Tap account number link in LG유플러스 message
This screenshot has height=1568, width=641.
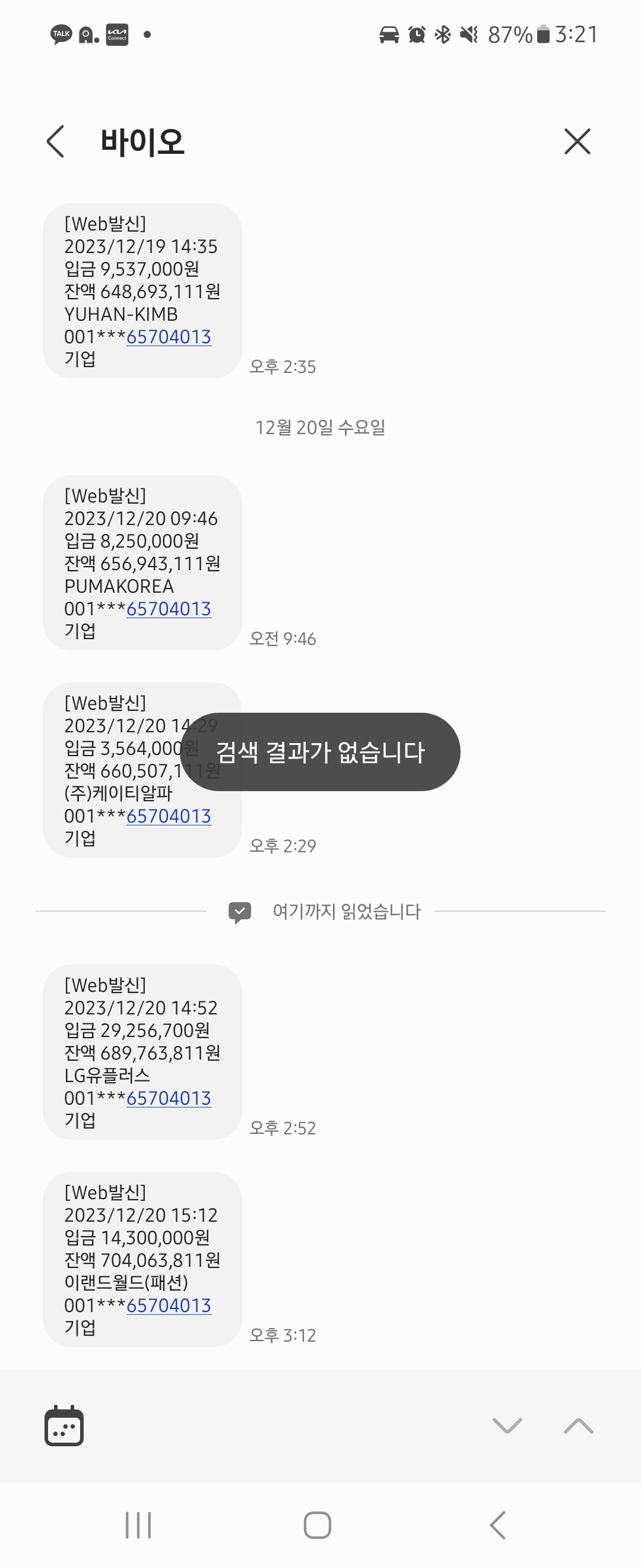coord(169,1098)
